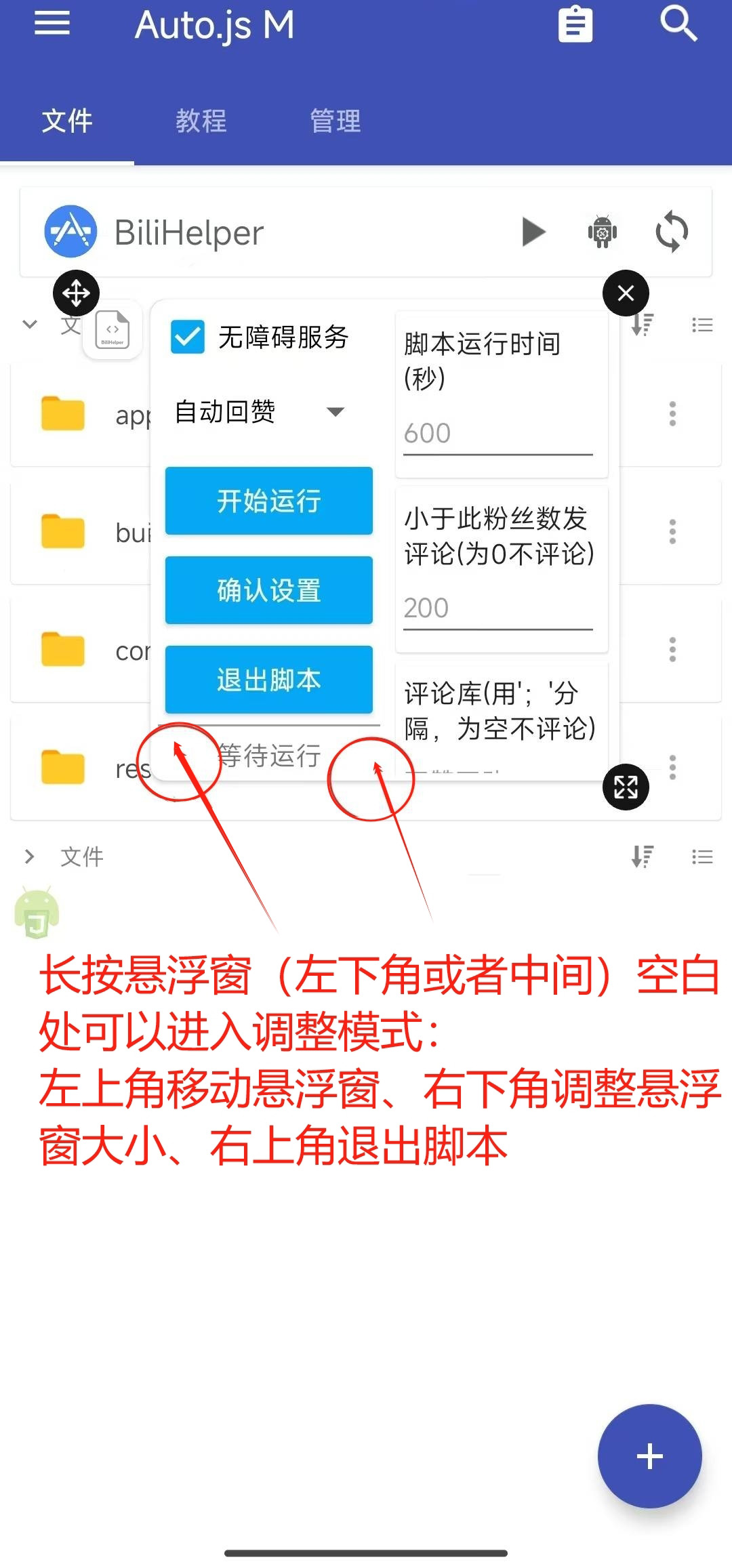This screenshot has width=732, height=1568.
Task: Run the BiliHelper project
Action: 533,232
